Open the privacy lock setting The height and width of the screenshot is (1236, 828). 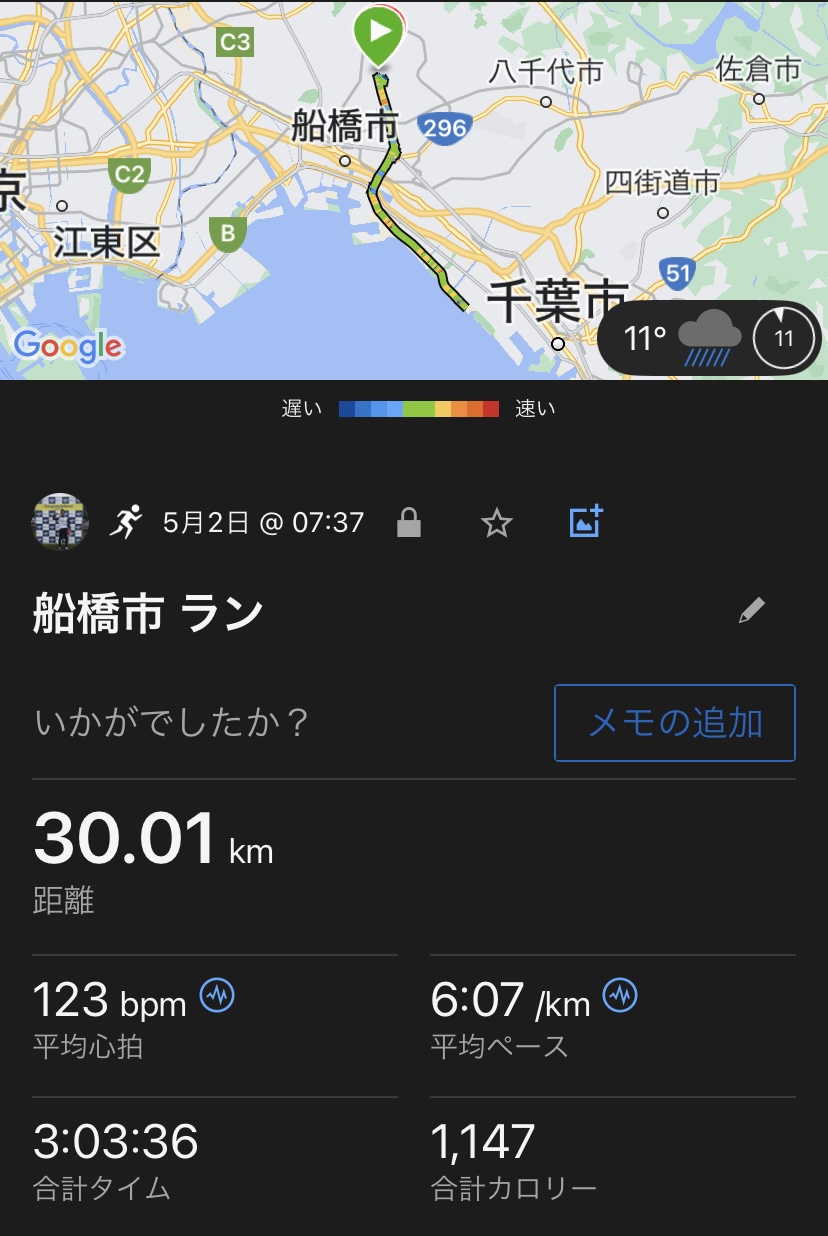pyautogui.click(x=408, y=523)
